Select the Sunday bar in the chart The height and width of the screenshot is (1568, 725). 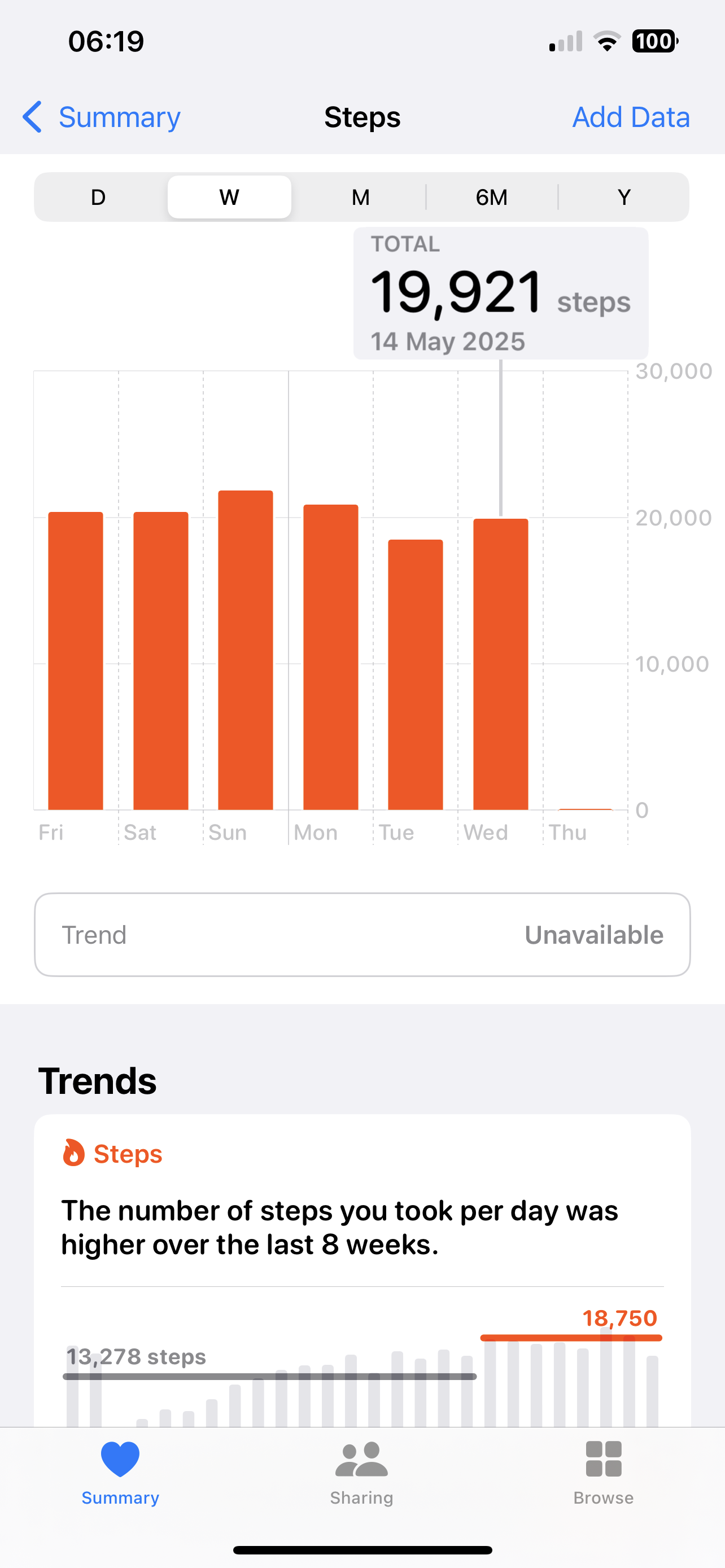point(246,650)
